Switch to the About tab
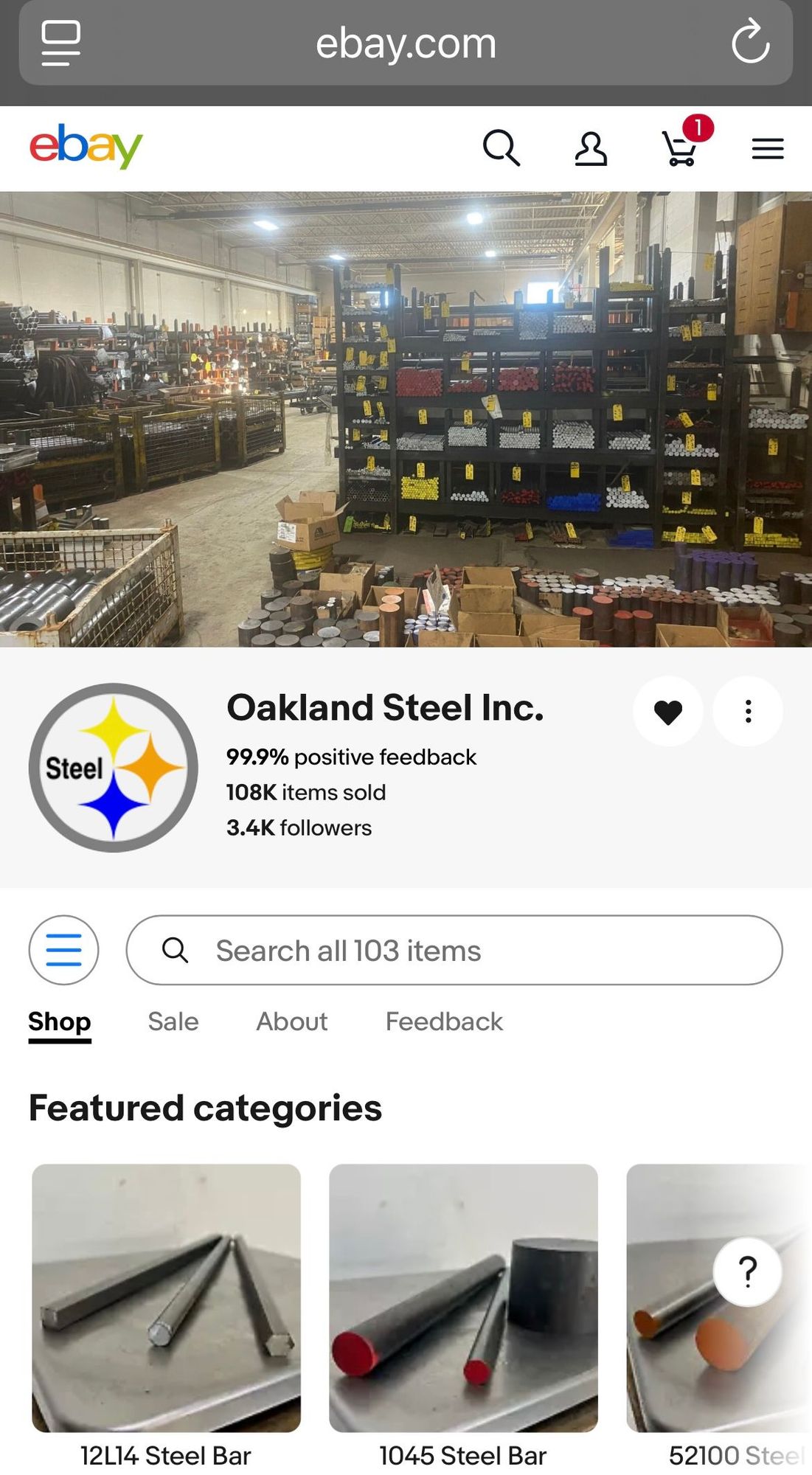The height and width of the screenshot is (1475, 812). (292, 1021)
